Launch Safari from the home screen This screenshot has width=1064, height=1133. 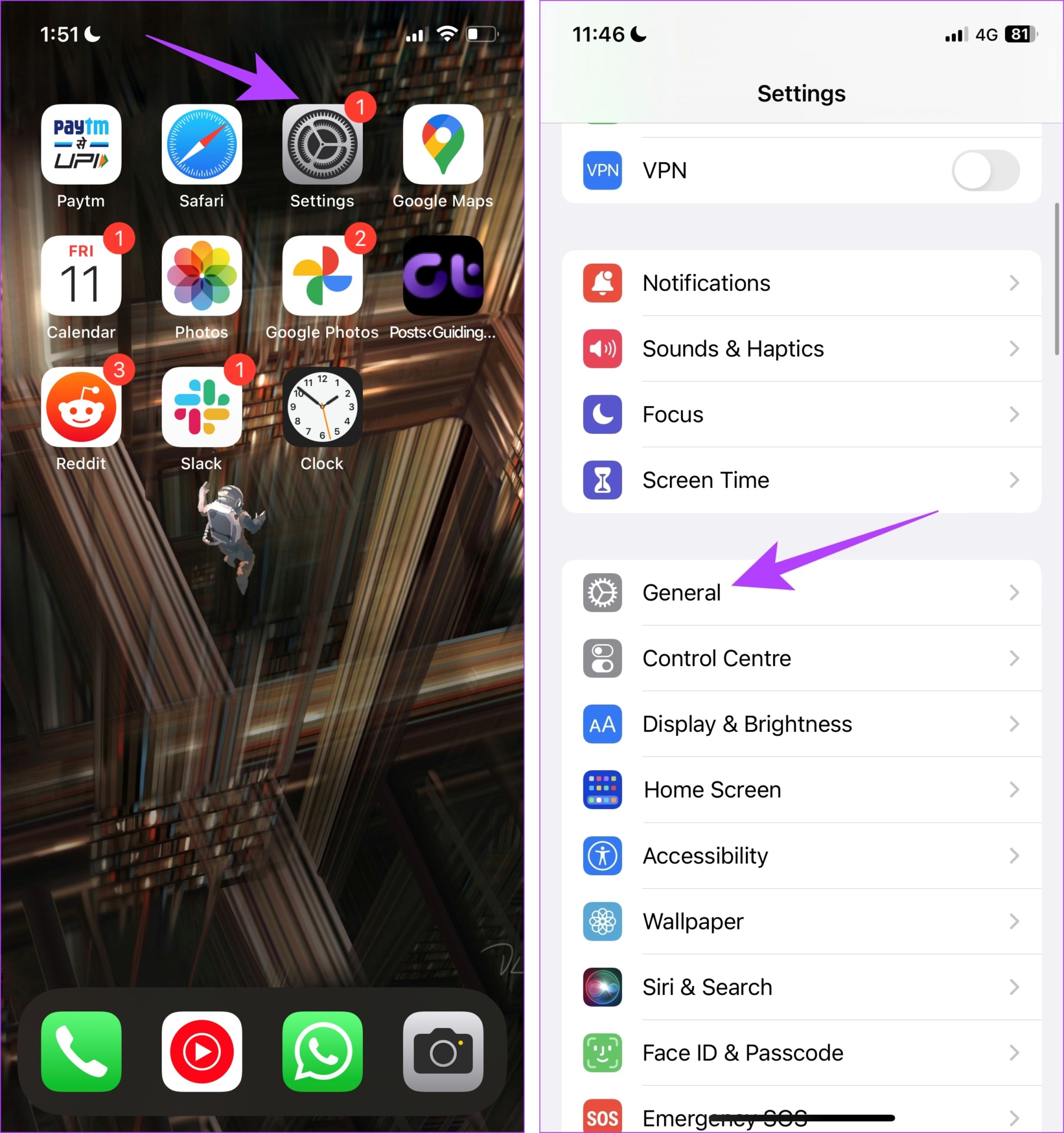[202, 145]
